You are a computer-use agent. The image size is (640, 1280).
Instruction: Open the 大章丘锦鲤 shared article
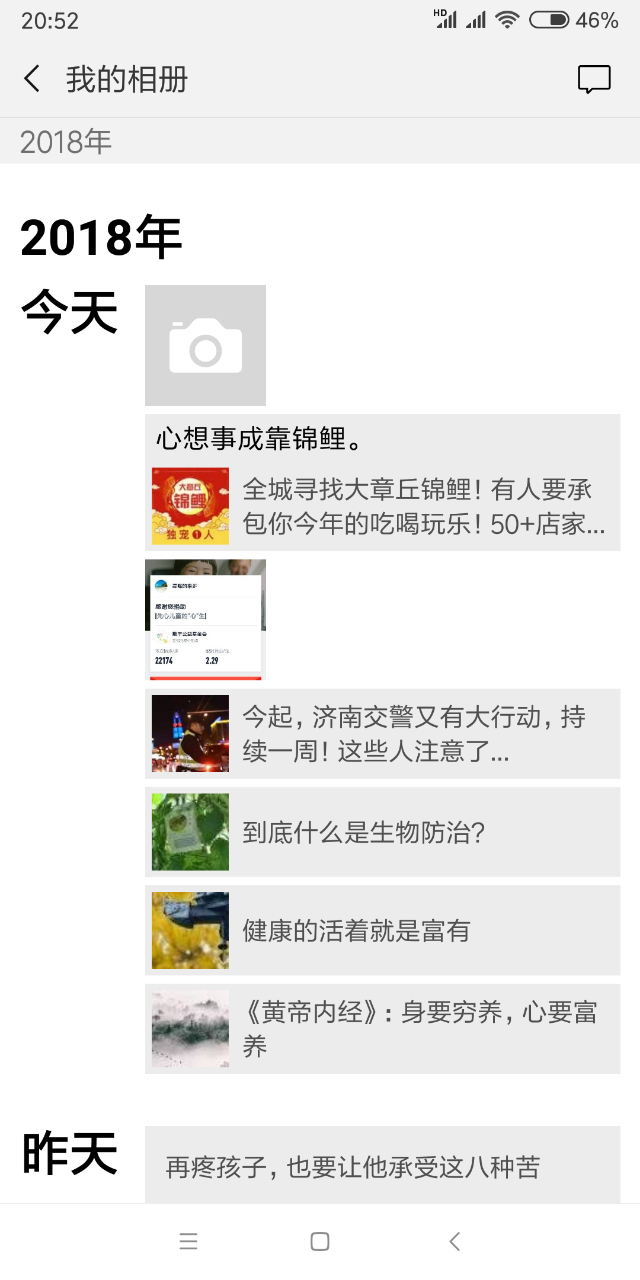point(382,506)
